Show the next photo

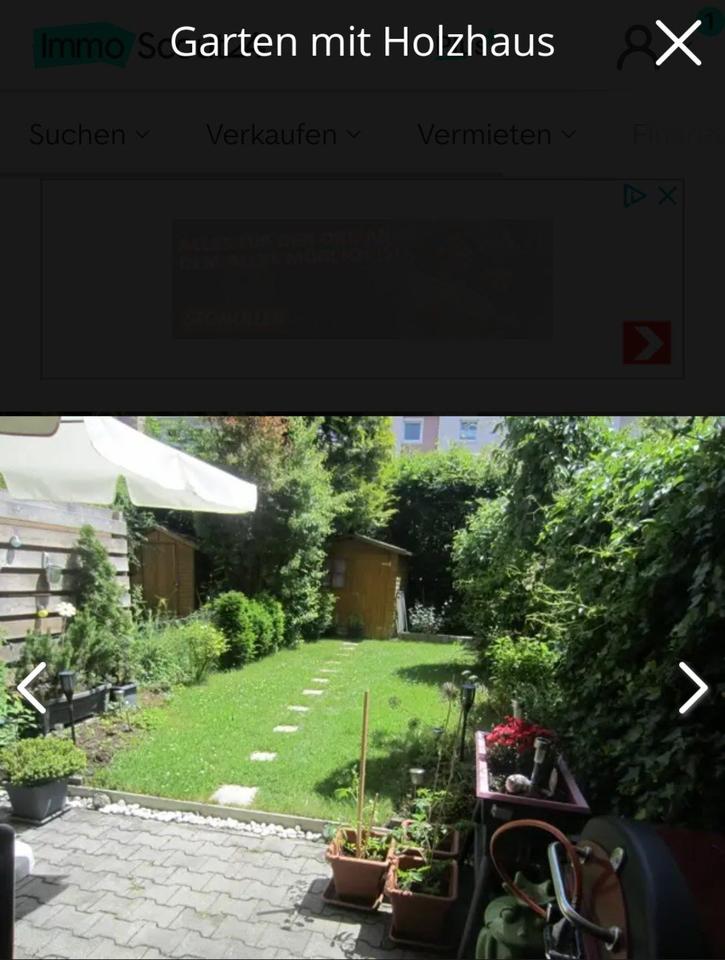coord(693,688)
